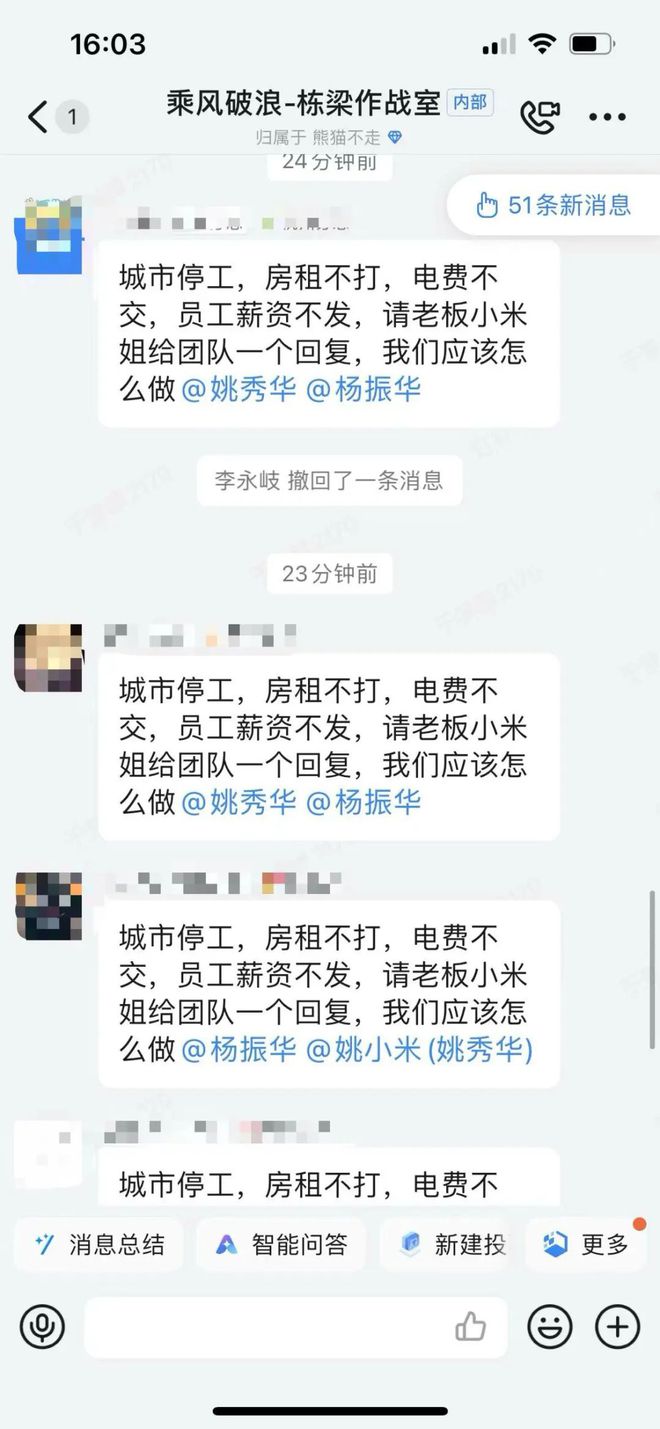Open the 智能问答 assistant
Viewport: 660px width, 1429px height.
click(282, 1245)
